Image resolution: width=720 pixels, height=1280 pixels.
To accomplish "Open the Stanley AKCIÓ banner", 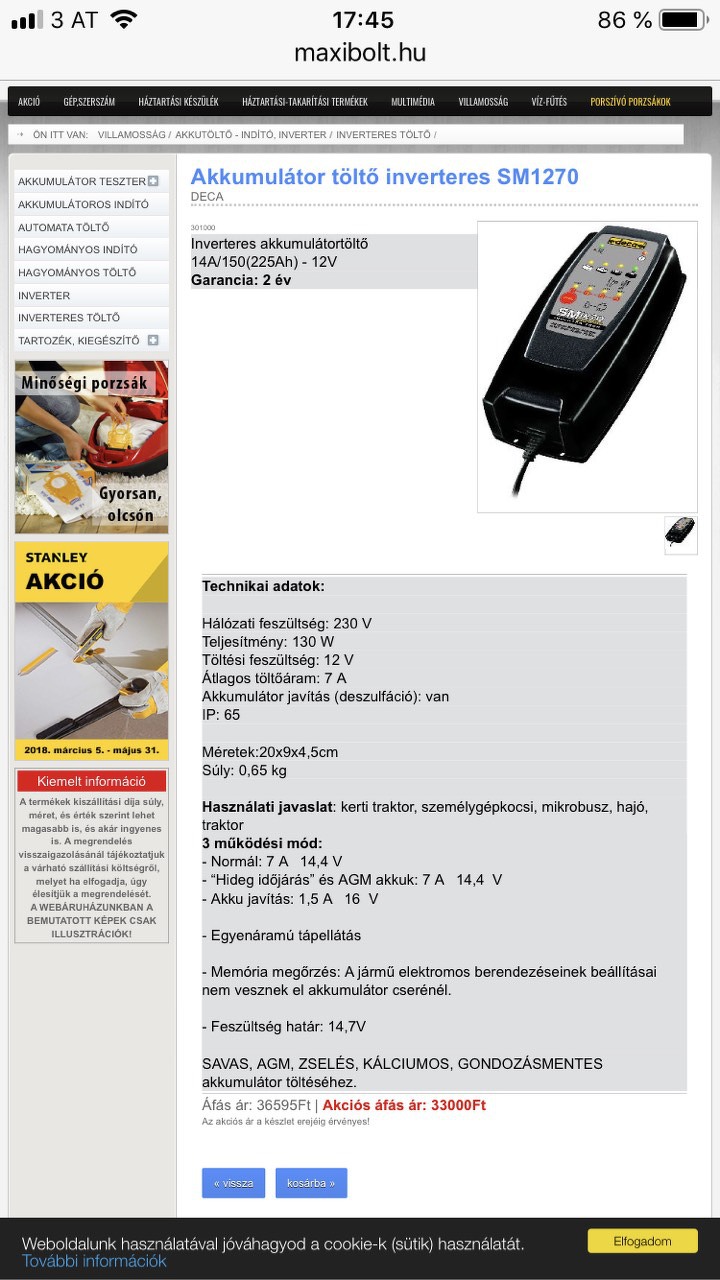I will point(91,650).
